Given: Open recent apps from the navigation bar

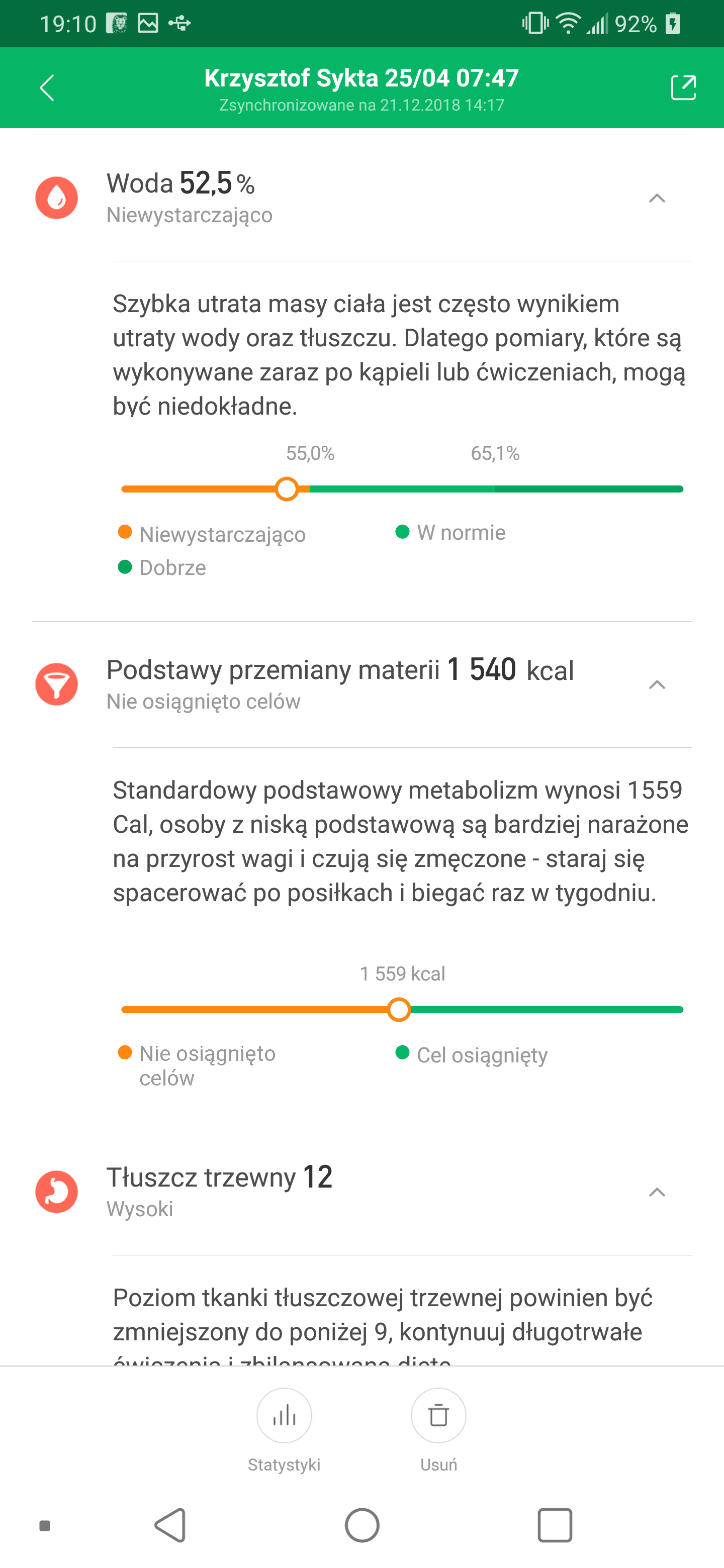Looking at the screenshot, I should pos(555,1525).
